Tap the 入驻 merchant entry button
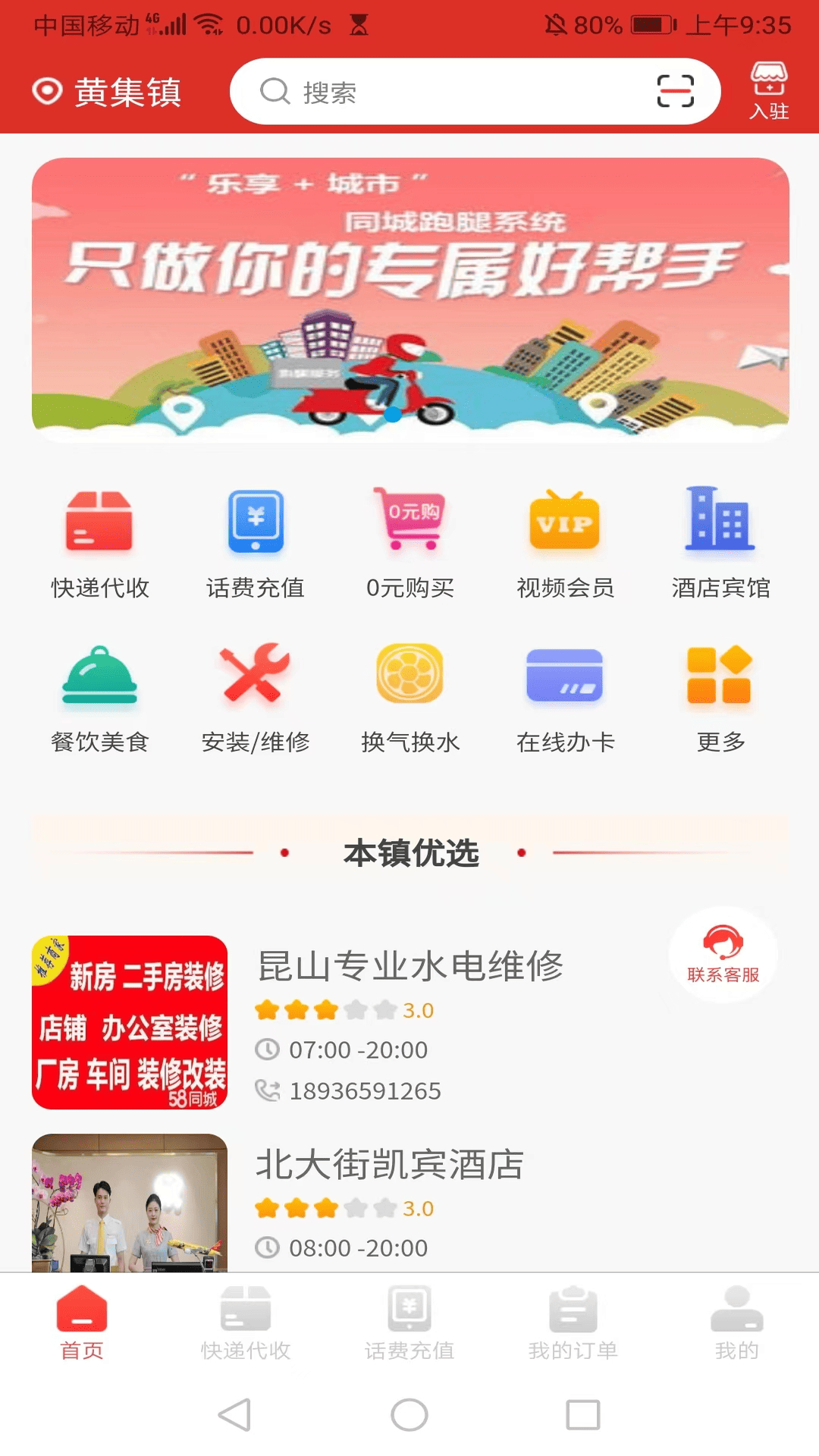This screenshot has width=819, height=1456. pyautogui.click(x=768, y=93)
